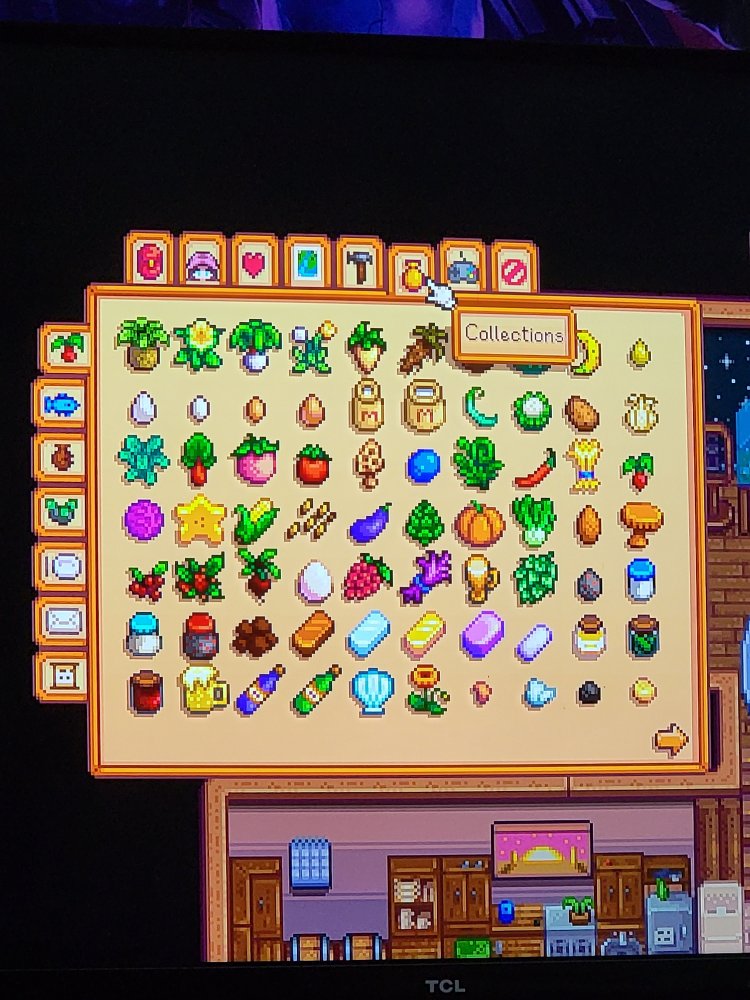
Task: Open the Letters envelope tab
Action: [62, 622]
